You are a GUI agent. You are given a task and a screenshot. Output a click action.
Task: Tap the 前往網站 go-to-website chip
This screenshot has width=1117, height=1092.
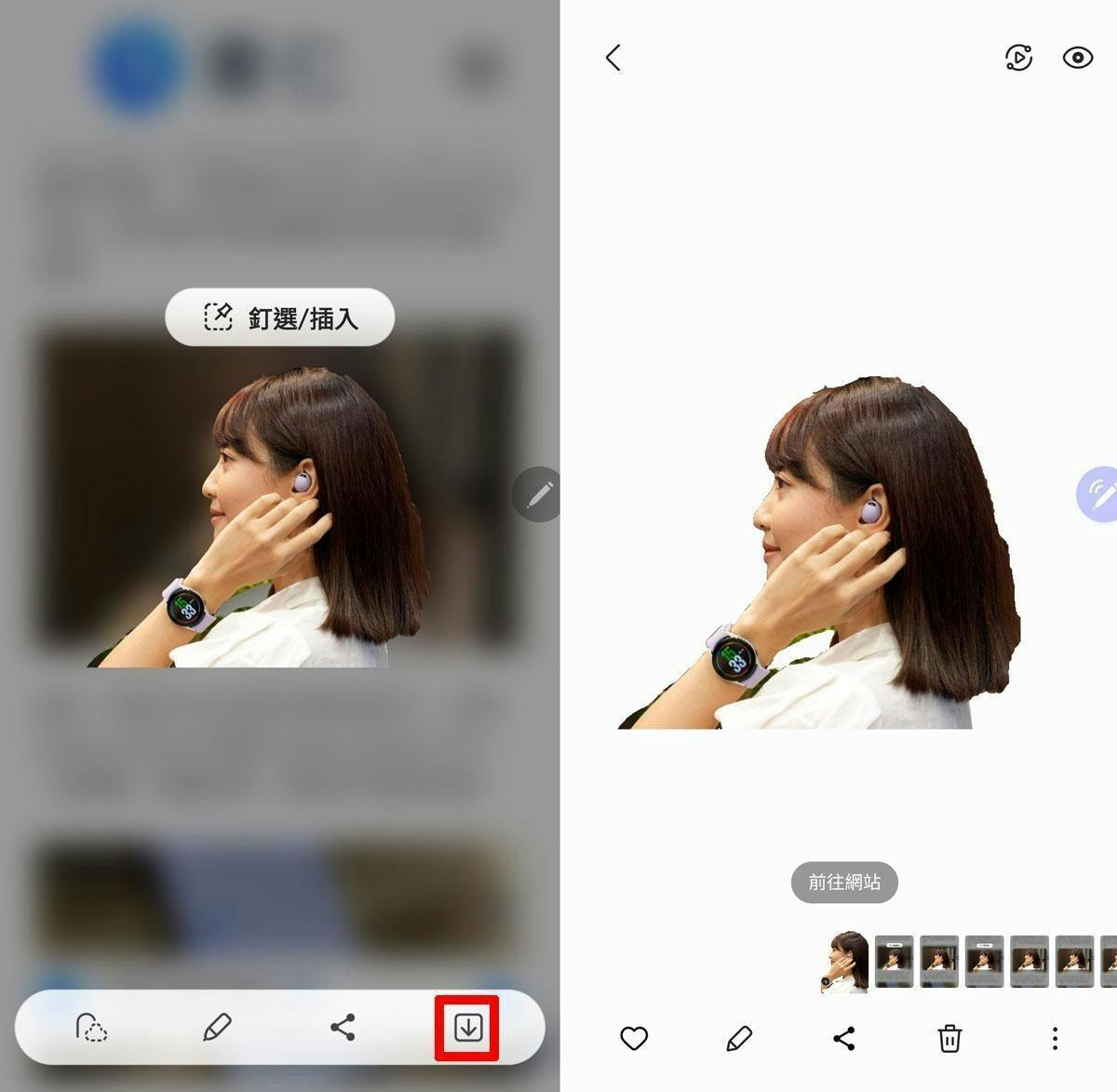844,882
